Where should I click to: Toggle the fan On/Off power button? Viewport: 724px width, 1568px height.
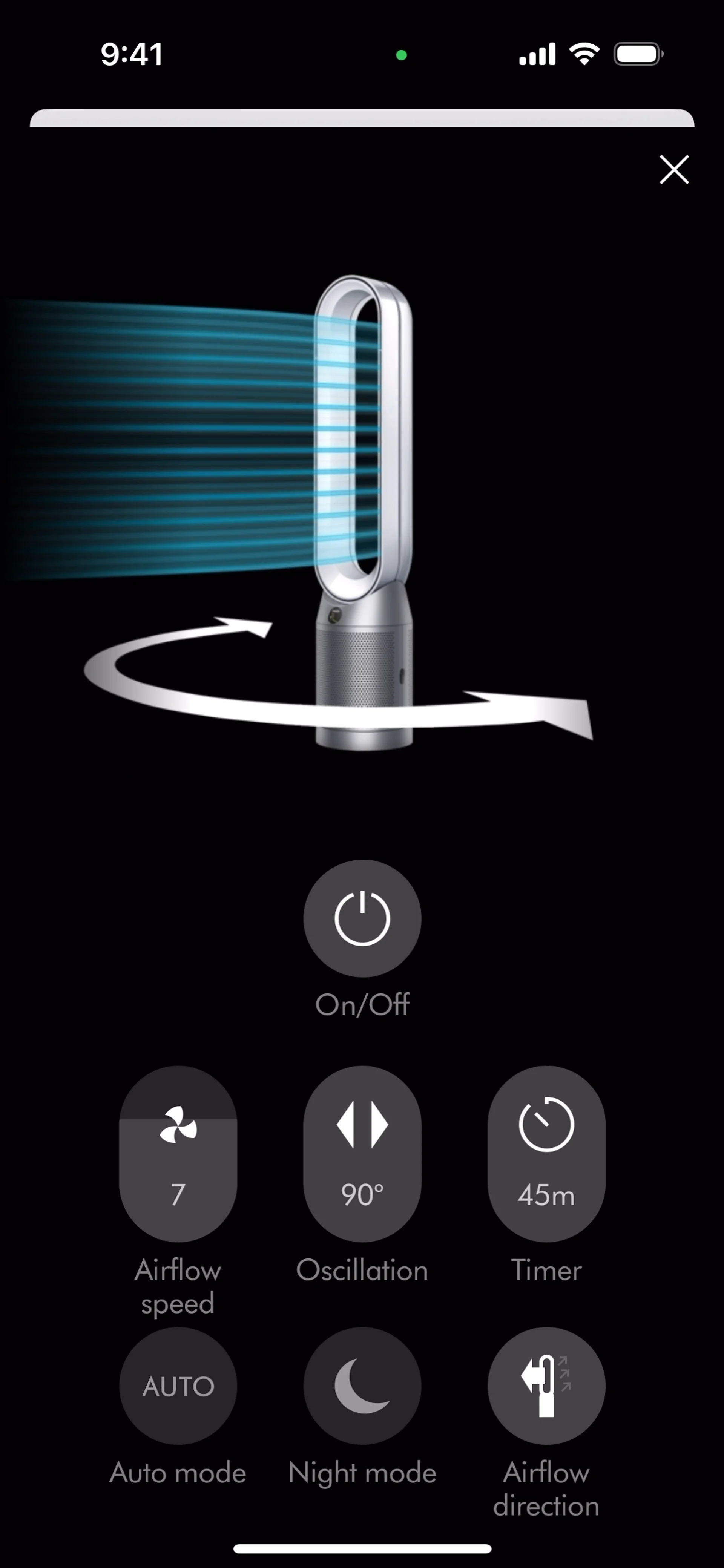[362, 918]
